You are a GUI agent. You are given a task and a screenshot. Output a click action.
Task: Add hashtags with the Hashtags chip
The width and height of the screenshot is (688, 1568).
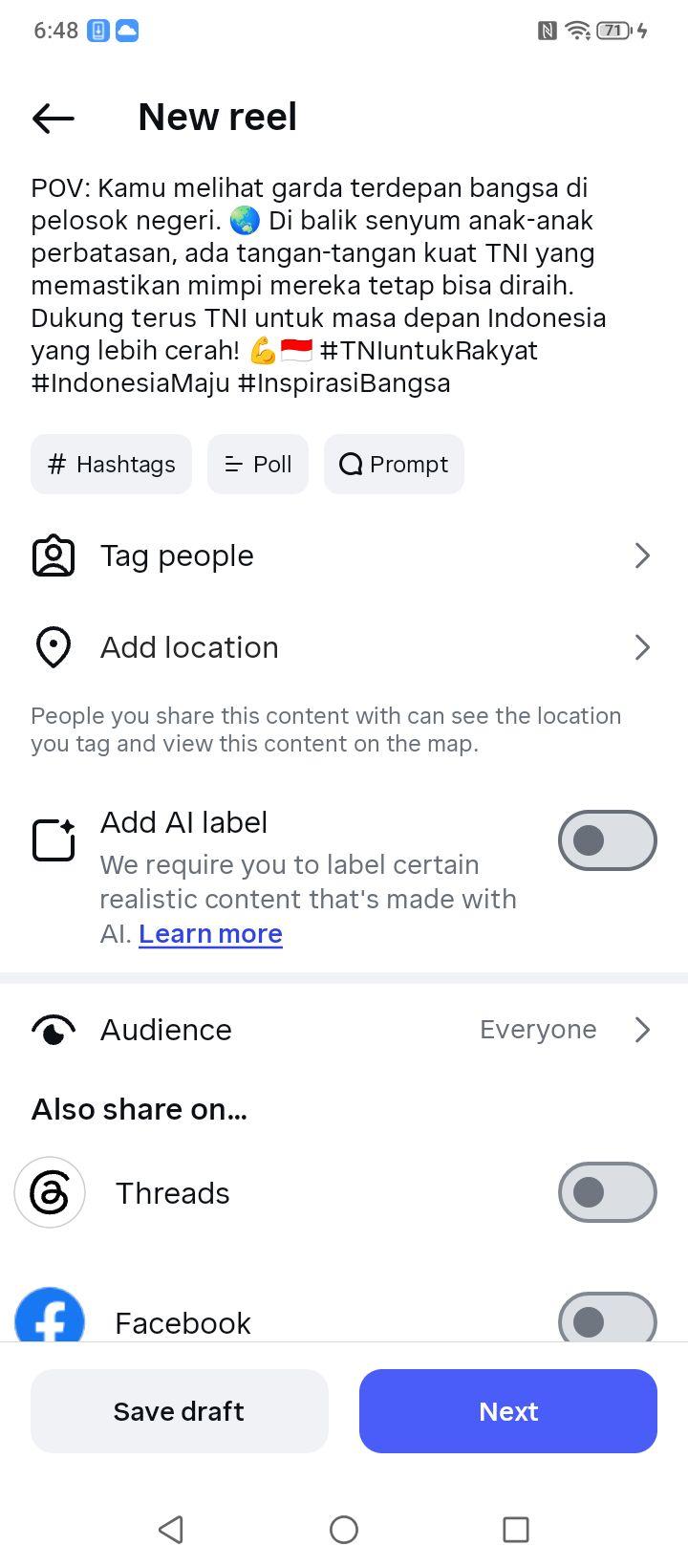click(x=111, y=465)
